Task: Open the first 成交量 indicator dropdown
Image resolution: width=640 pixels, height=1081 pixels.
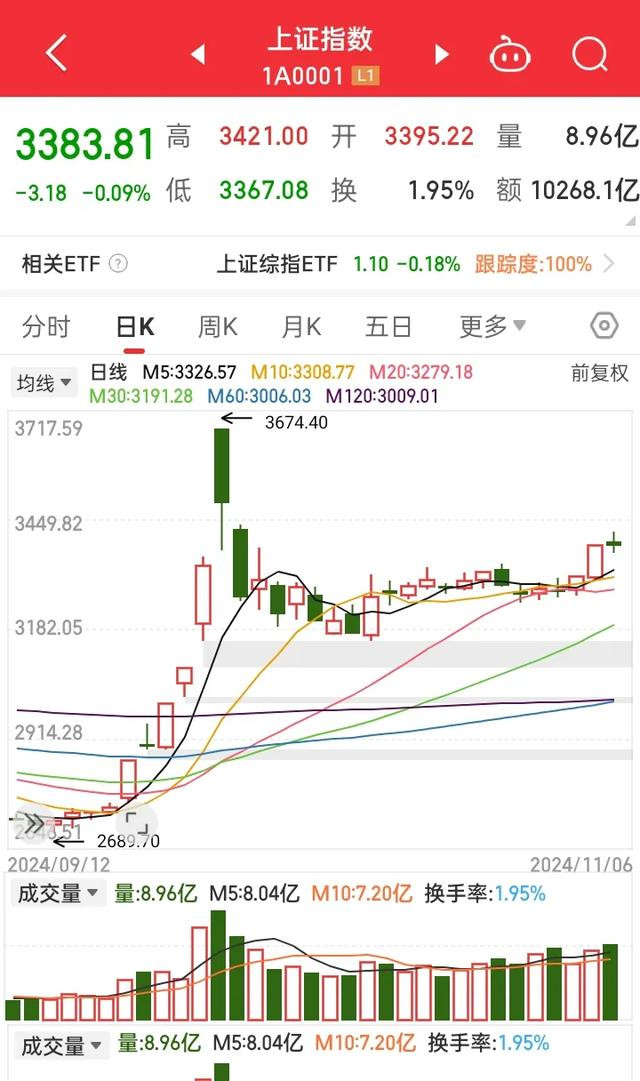Action: [57, 893]
